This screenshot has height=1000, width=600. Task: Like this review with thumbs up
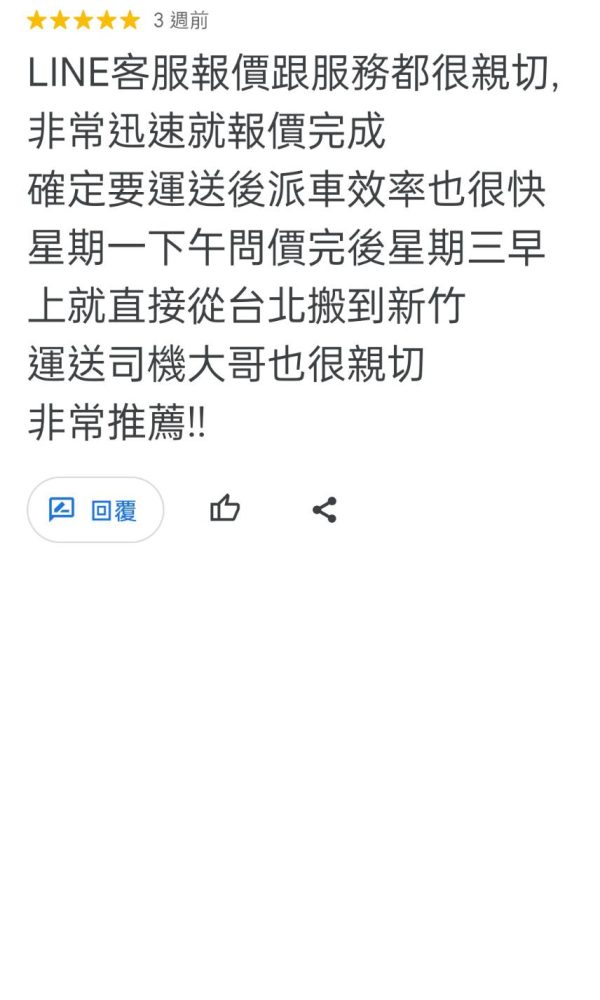click(x=225, y=510)
